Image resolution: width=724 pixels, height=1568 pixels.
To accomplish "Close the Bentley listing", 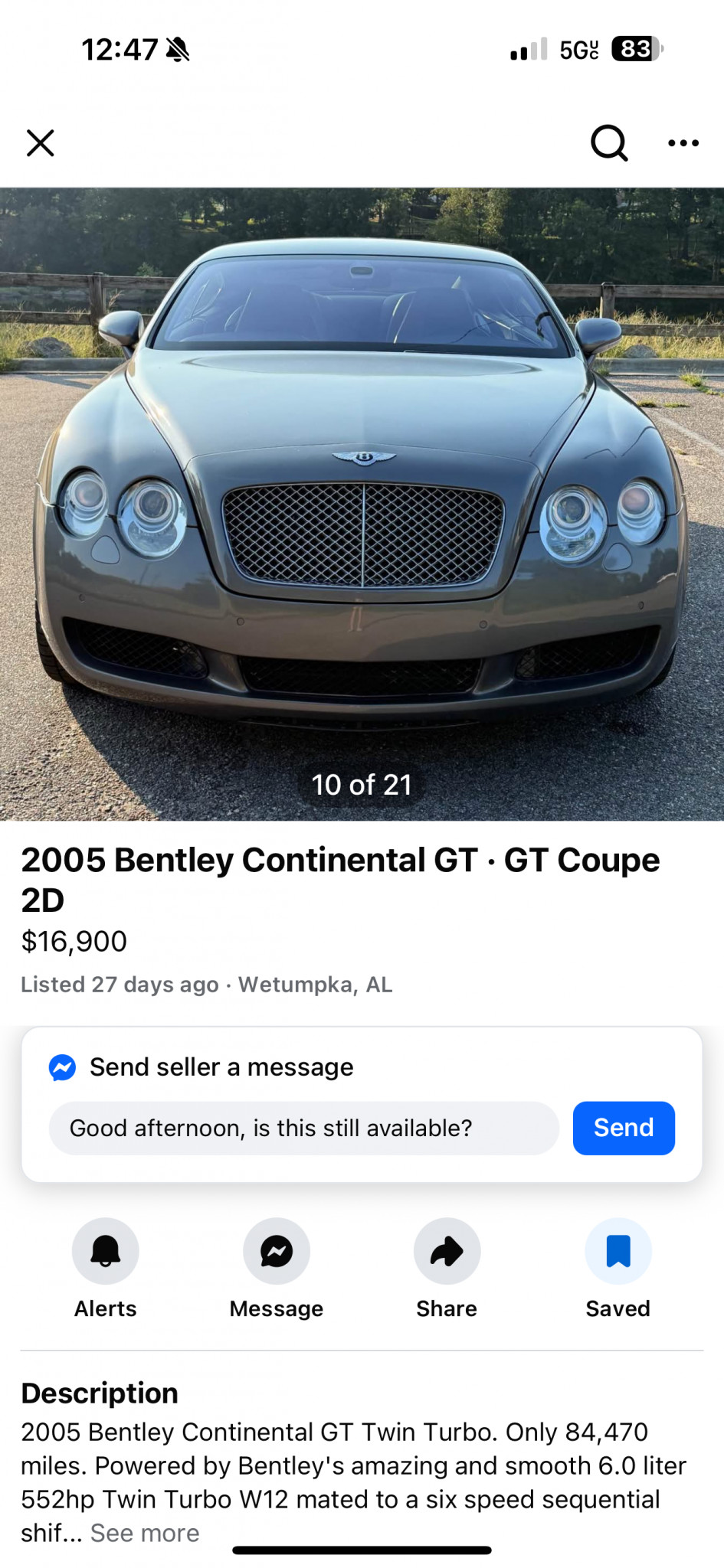I will 41,143.
